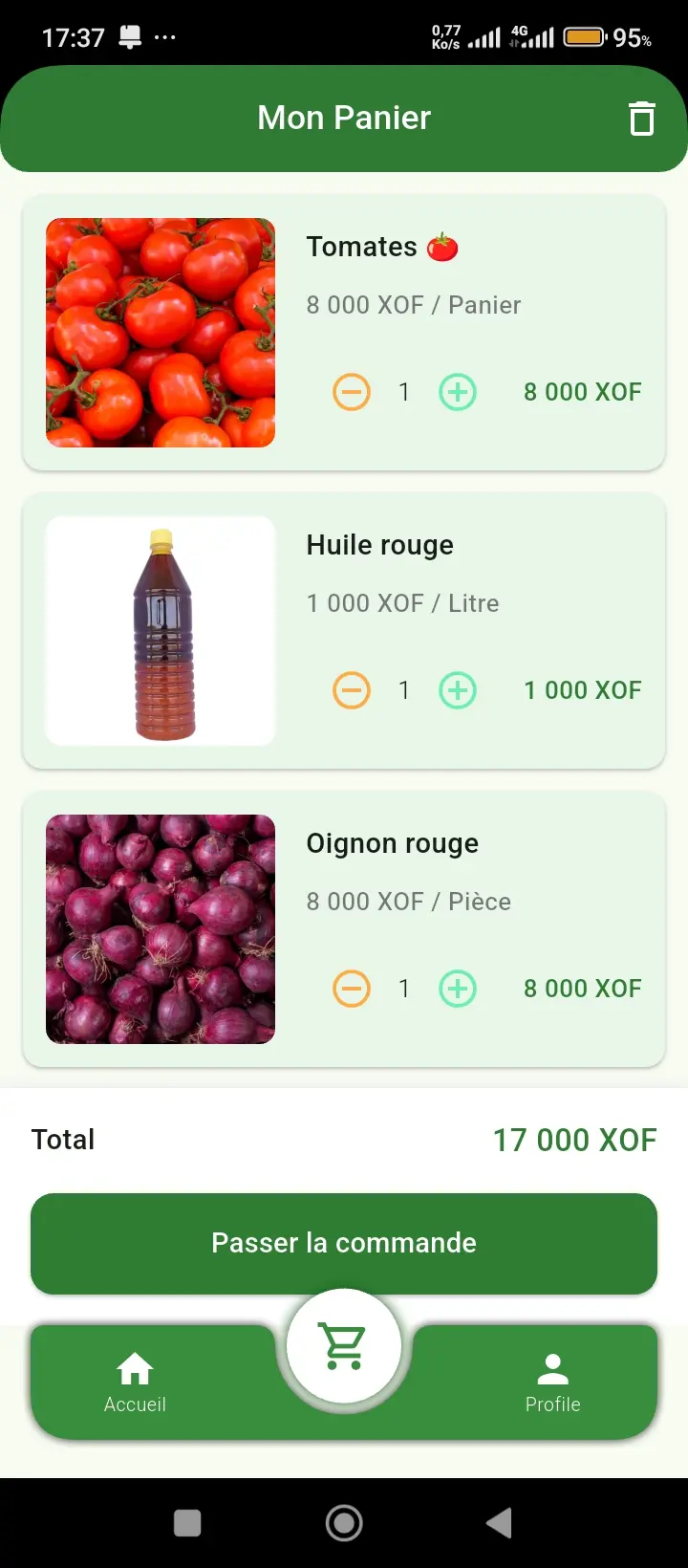Tap the Android home circle button
The image size is (688, 1568).
pos(344,1522)
